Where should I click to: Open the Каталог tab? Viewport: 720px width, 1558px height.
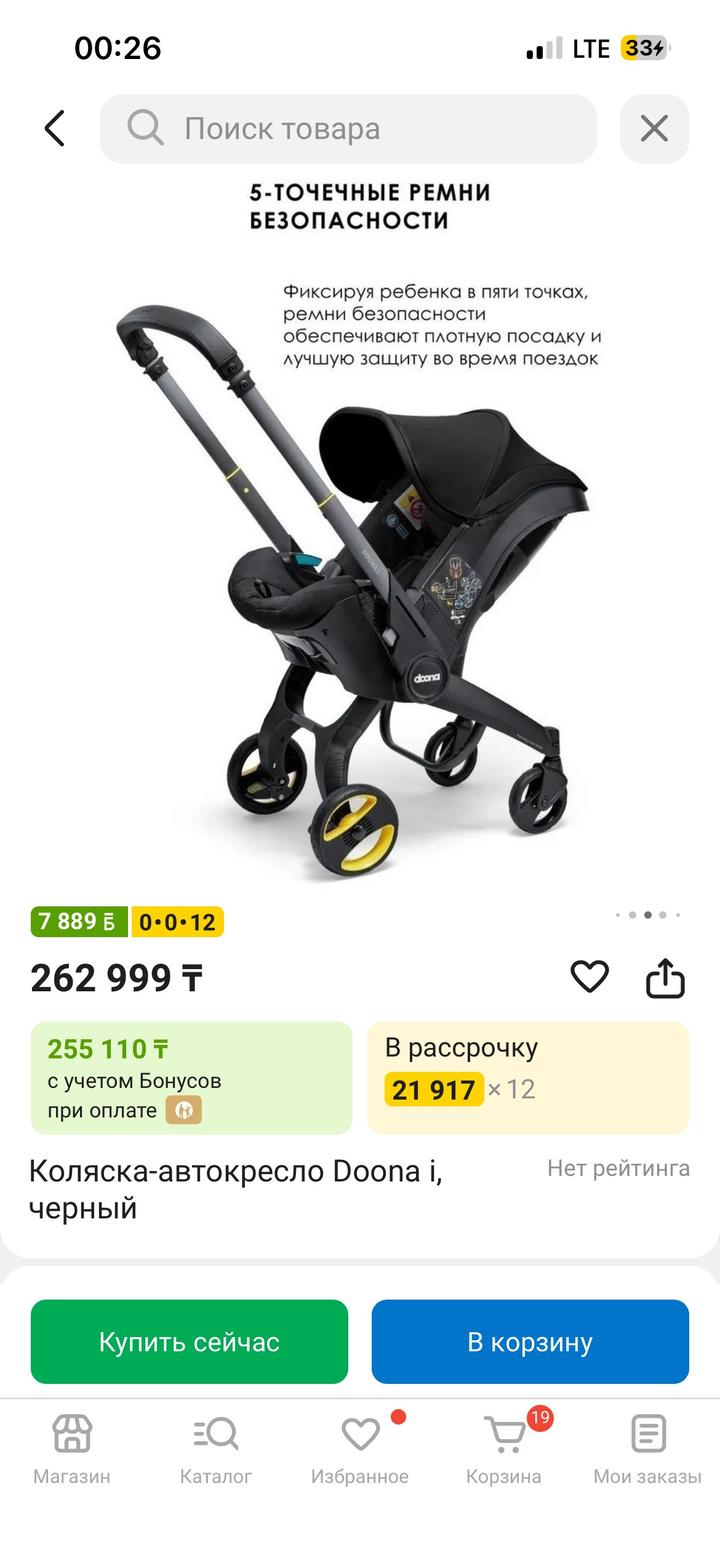pos(216,1448)
